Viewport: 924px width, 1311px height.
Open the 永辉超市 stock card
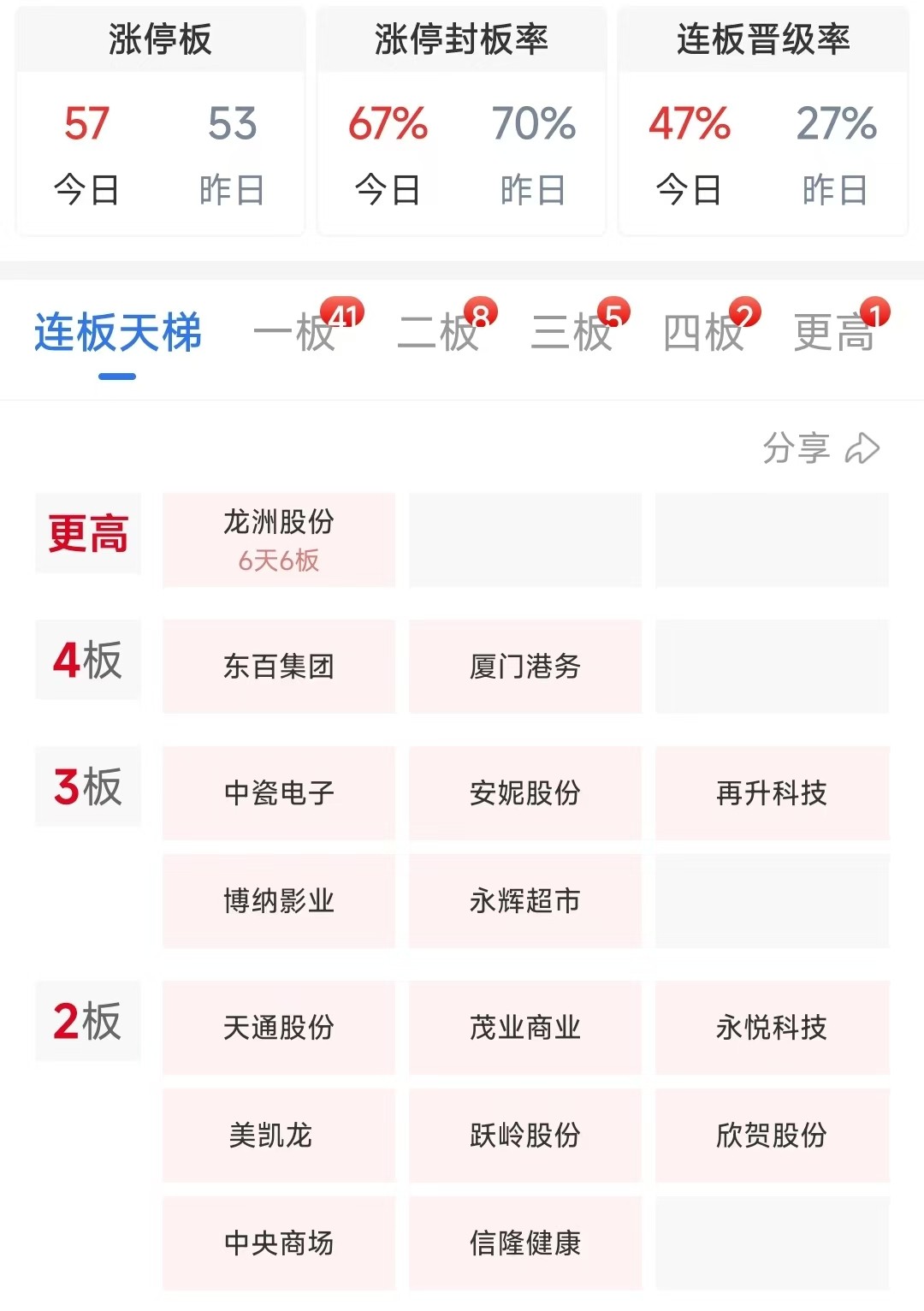click(x=525, y=901)
